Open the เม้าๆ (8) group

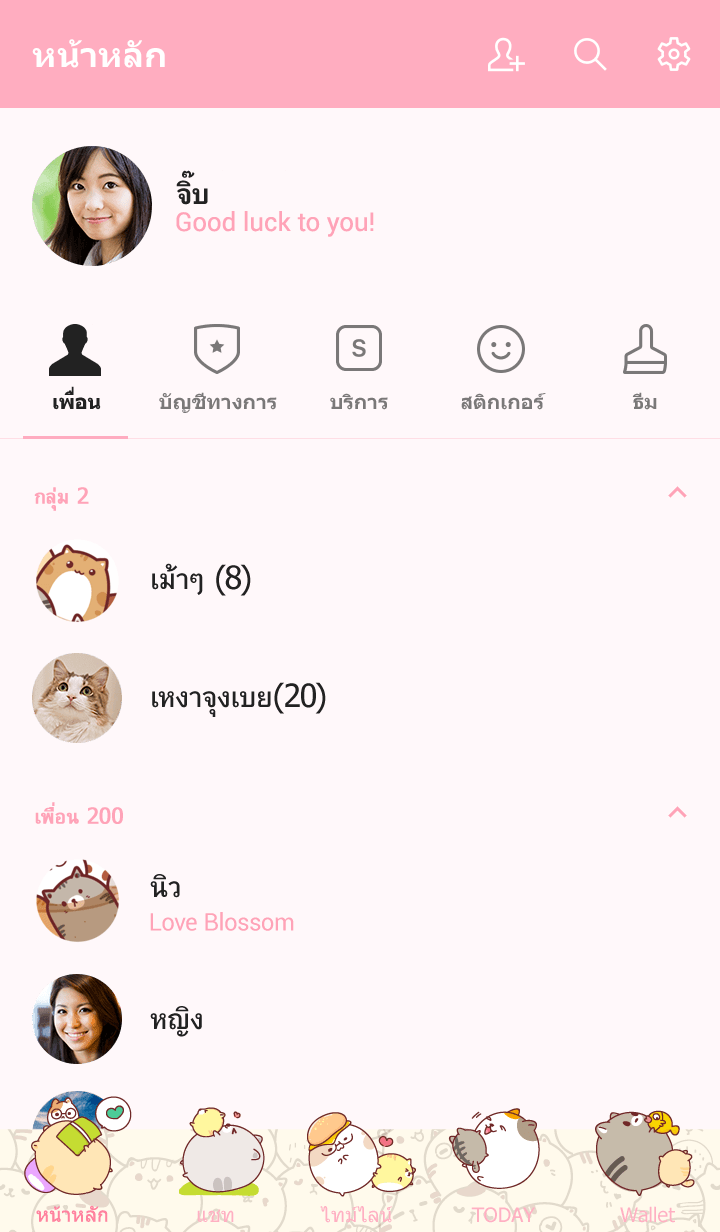[200, 580]
